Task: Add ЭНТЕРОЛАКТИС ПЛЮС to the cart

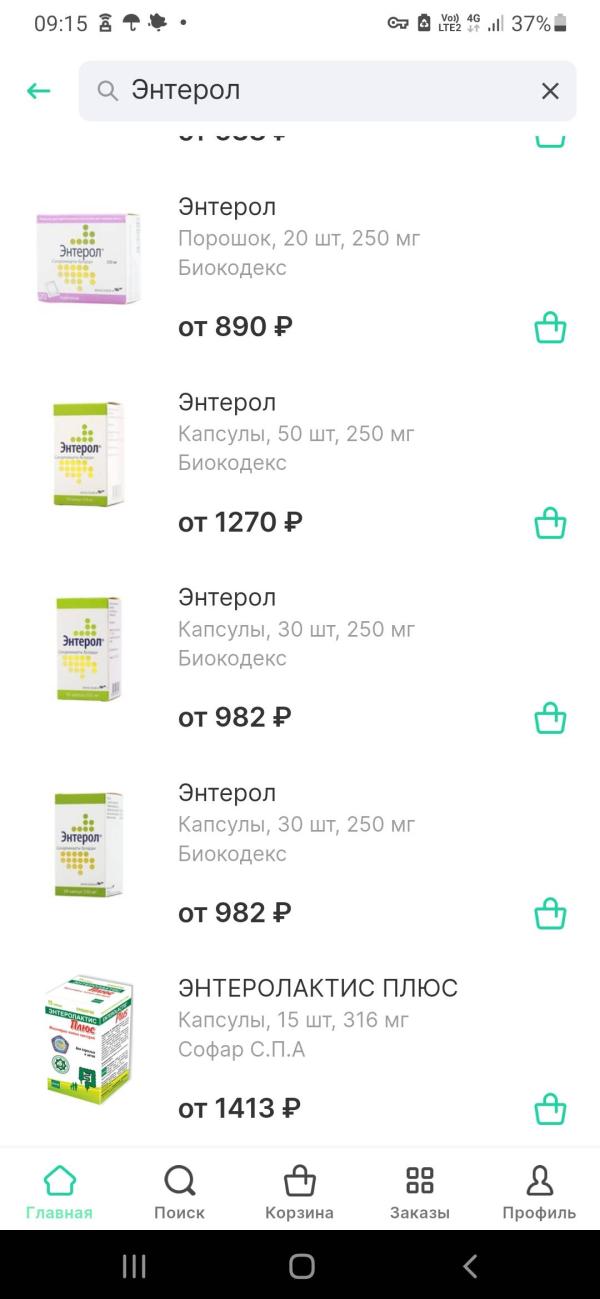Action: pos(550,1108)
